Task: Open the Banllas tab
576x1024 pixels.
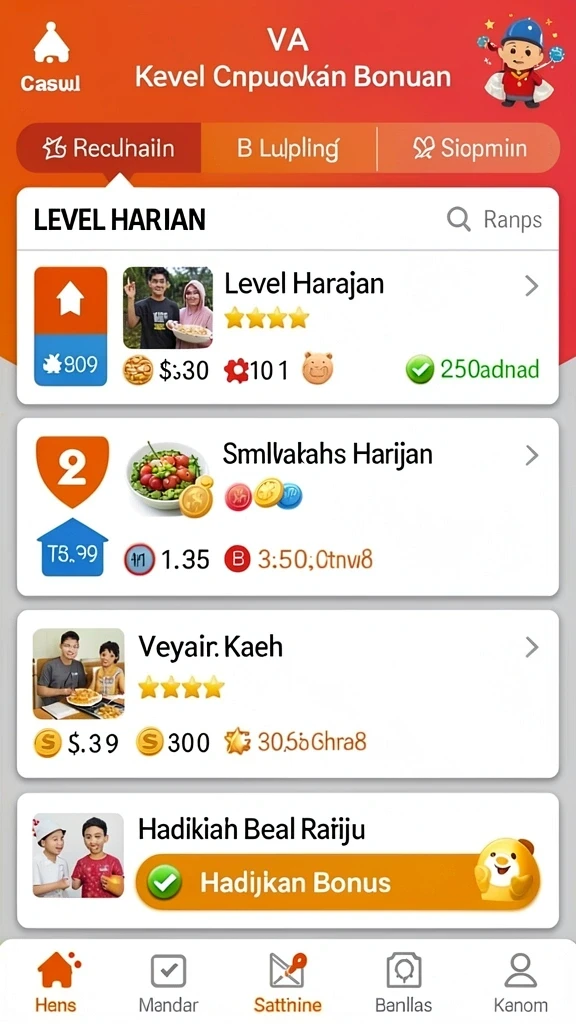Action: tap(404, 982)
